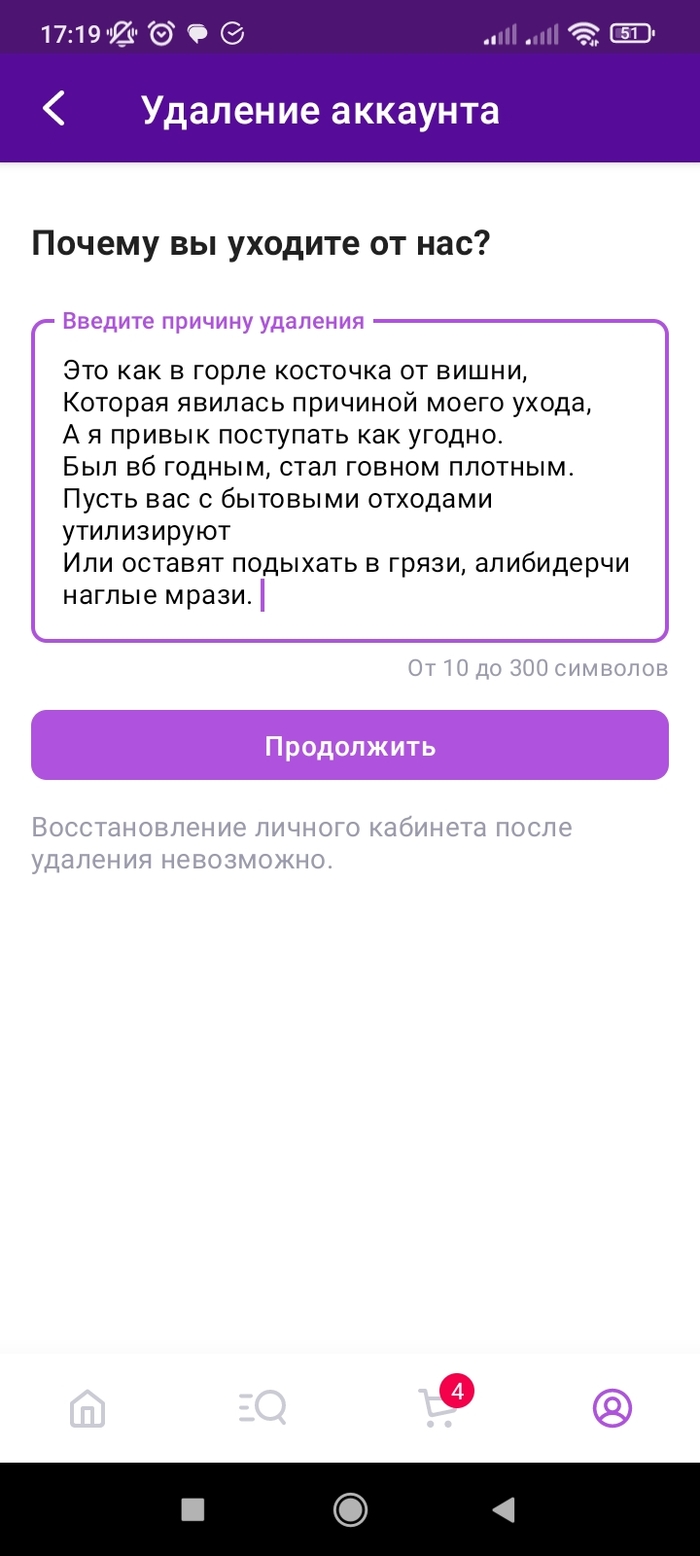Open recent apps from the navigation bar
The image size is (700, 1556).
coord(193,1509)
